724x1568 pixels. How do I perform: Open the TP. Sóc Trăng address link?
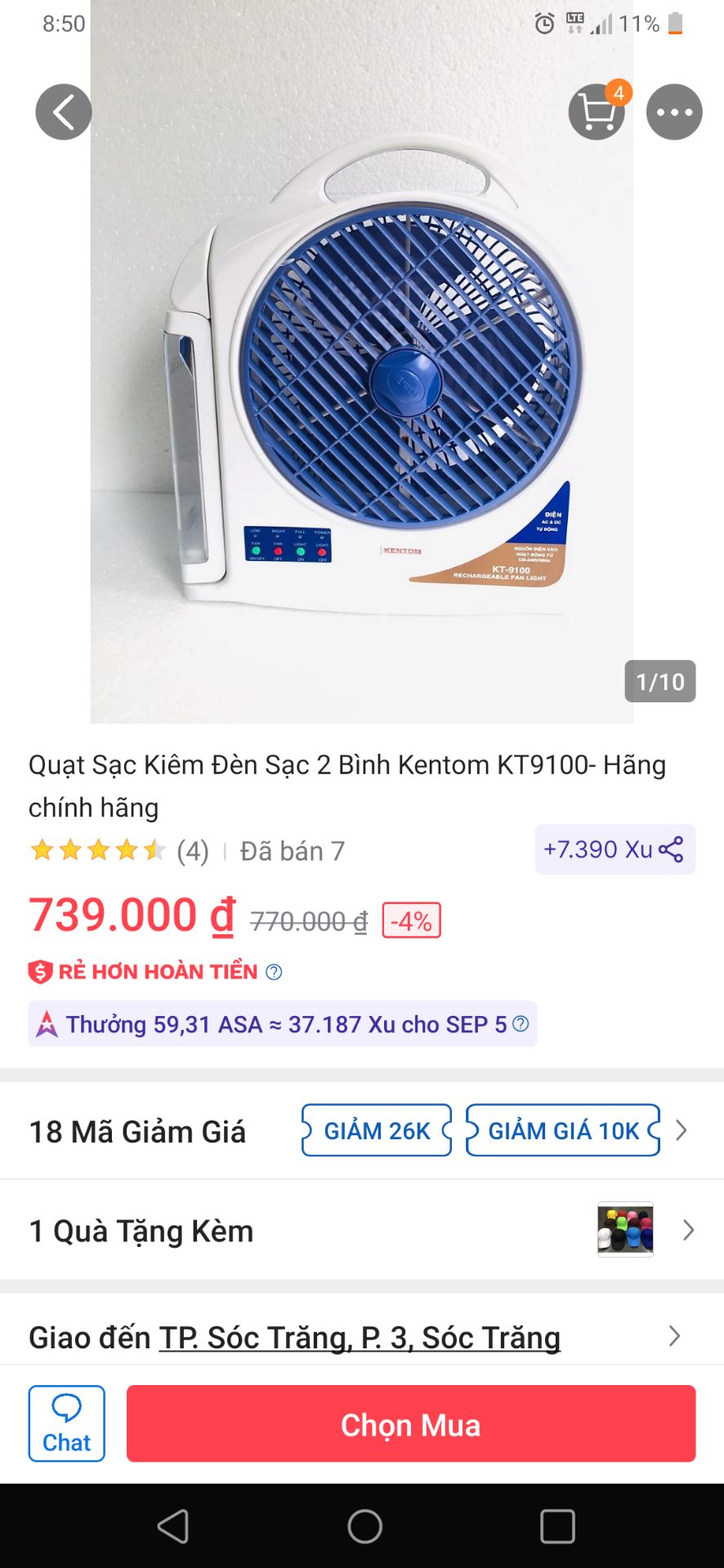tap(360, 1337)
